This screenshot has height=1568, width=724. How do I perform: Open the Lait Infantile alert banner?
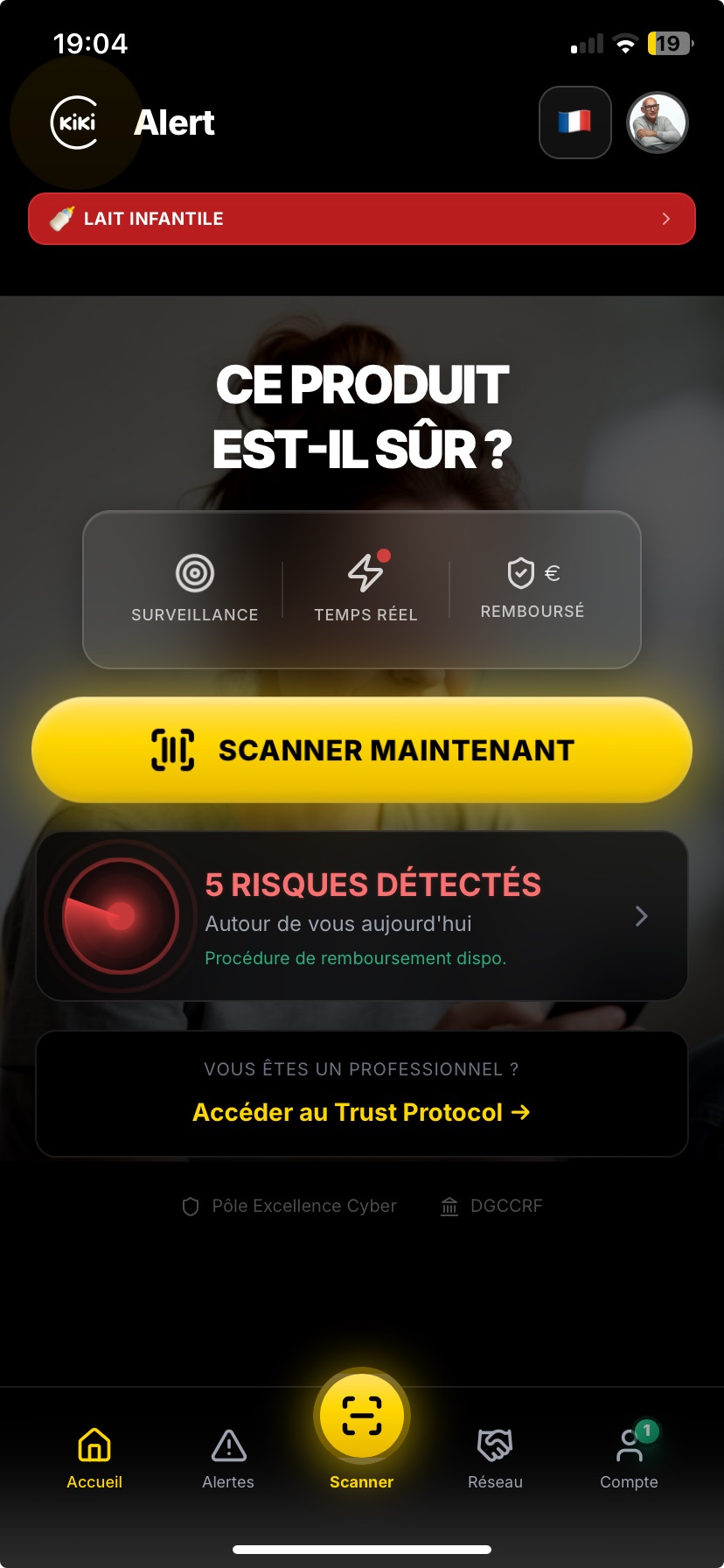click(x=362, y=219)
